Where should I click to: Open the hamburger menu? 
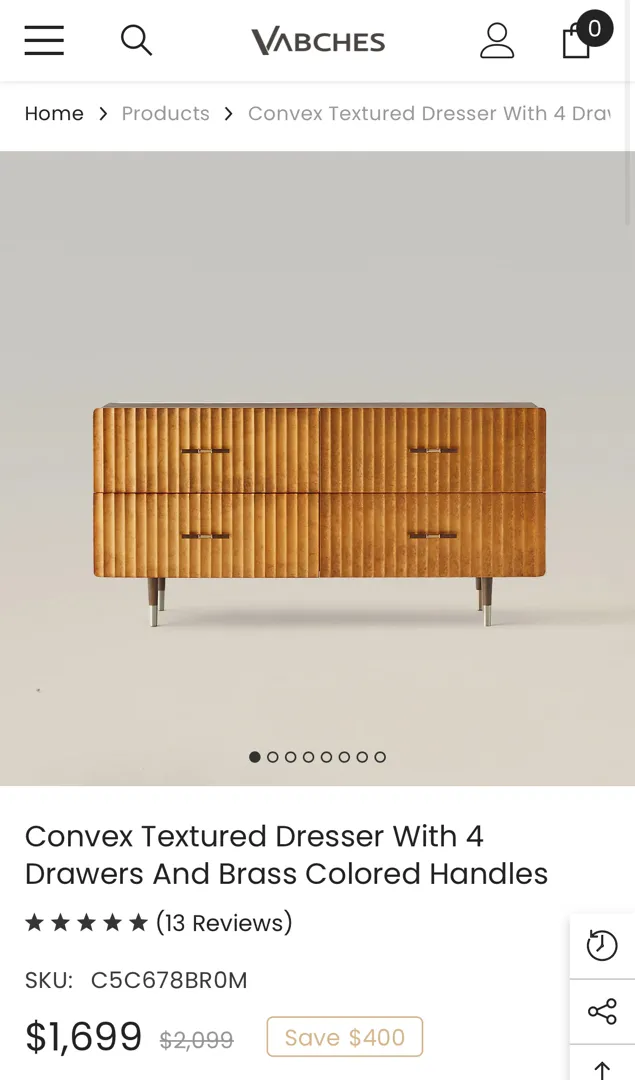44,40
